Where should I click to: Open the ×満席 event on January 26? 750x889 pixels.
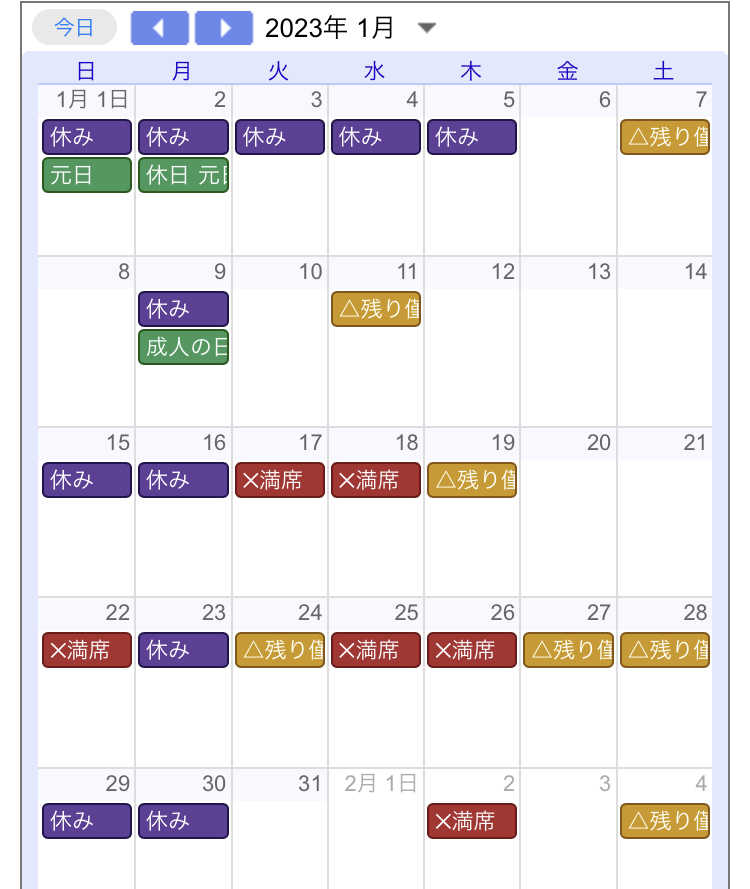(472, 650)
